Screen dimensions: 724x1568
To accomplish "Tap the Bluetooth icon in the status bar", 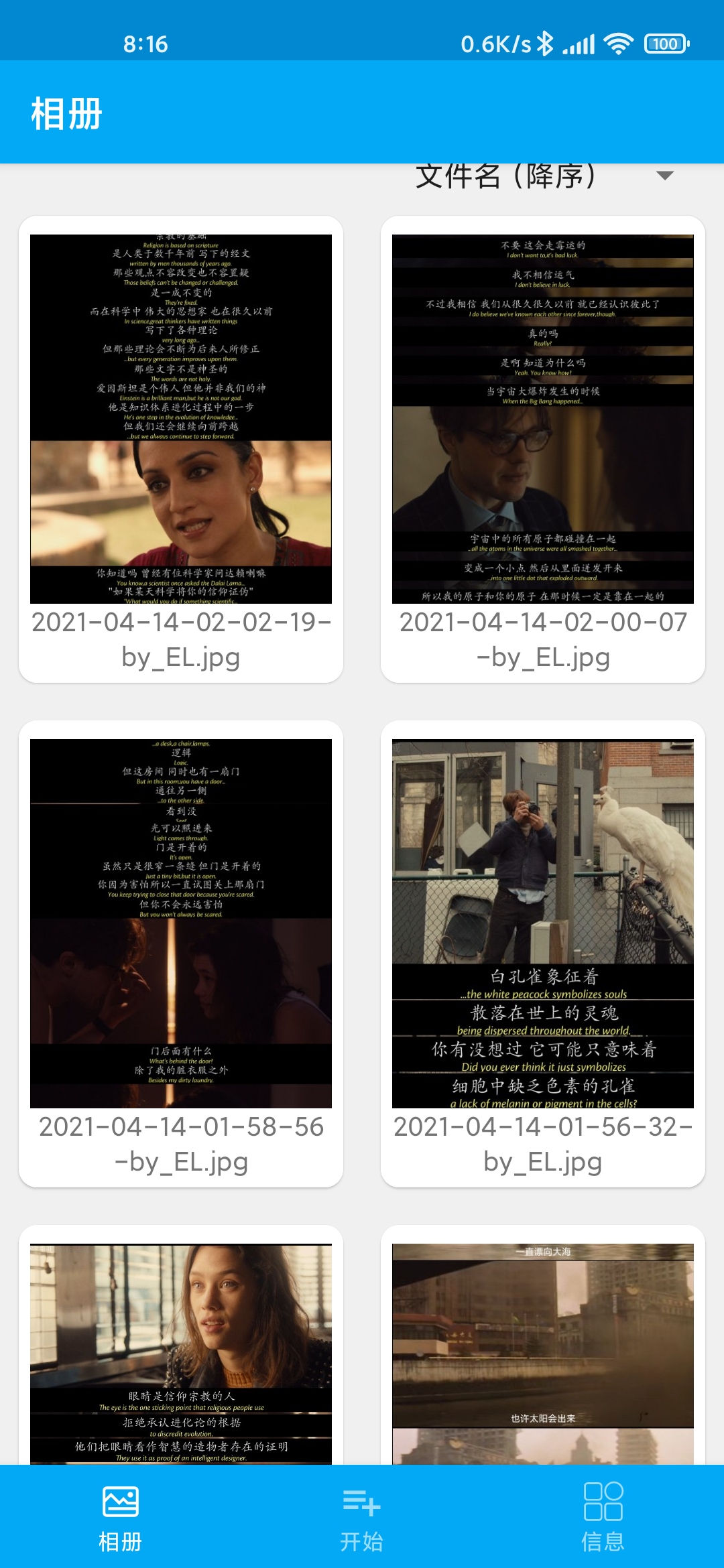I will pyautogui.click(x=545, y=44).
